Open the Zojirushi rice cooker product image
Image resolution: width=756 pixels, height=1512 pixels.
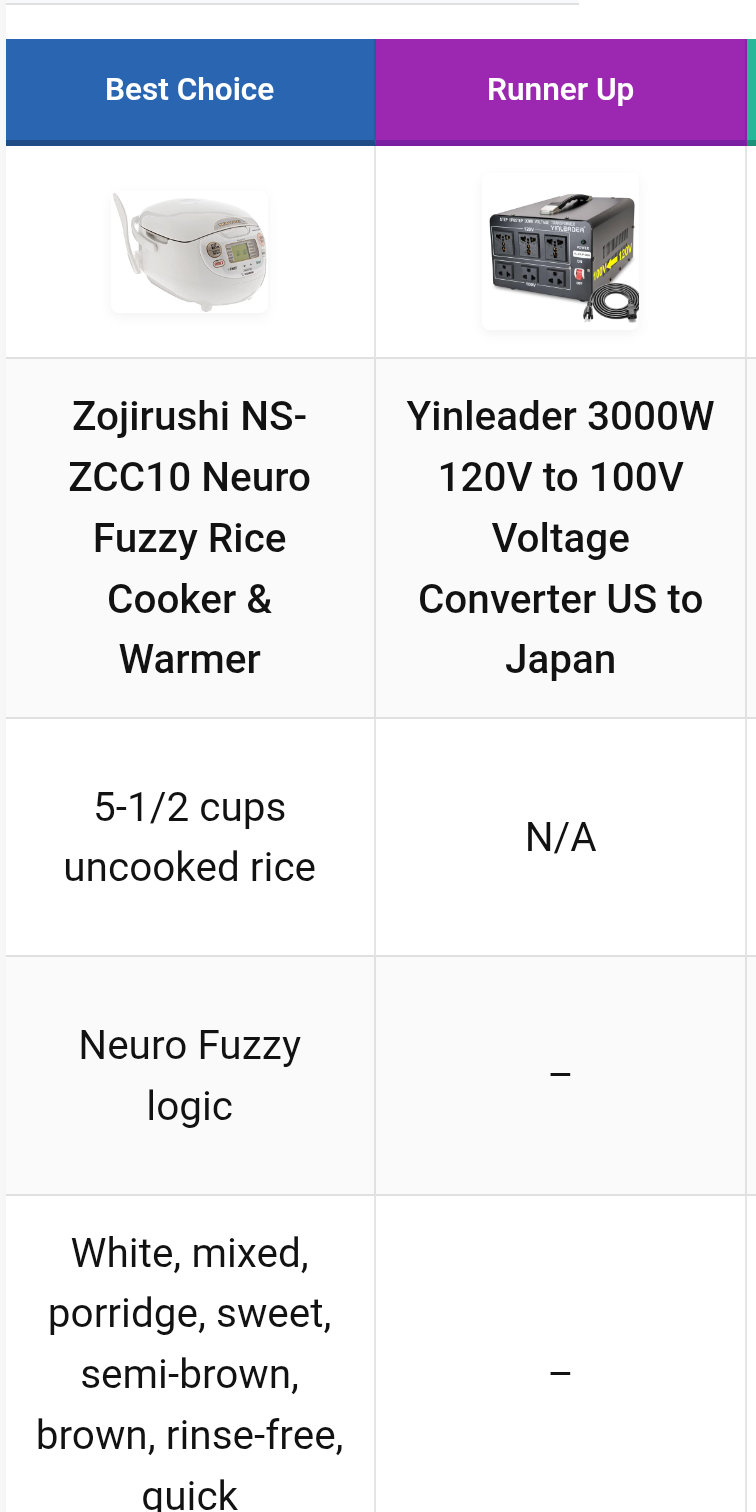tap(190, 251)
